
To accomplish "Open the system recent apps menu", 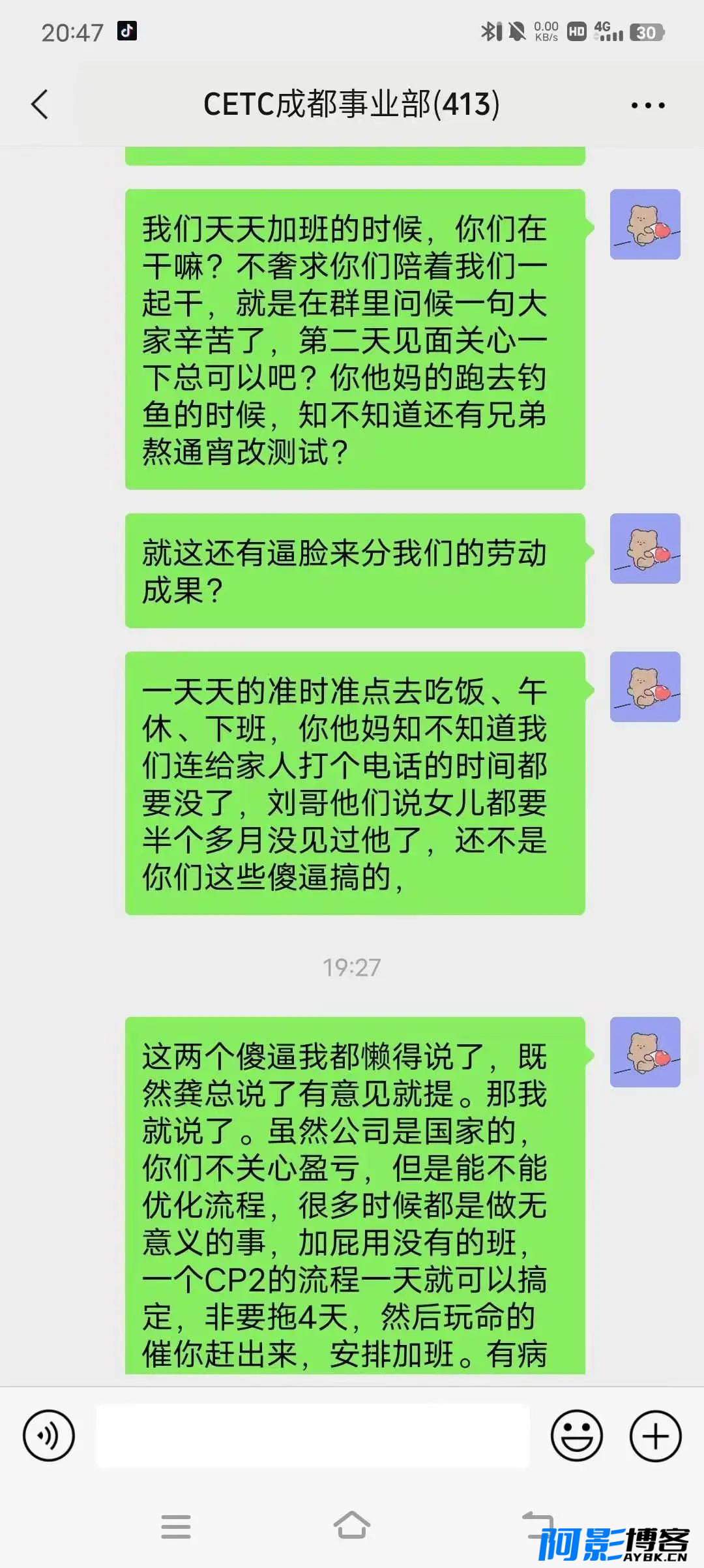I will [176, 1526].
